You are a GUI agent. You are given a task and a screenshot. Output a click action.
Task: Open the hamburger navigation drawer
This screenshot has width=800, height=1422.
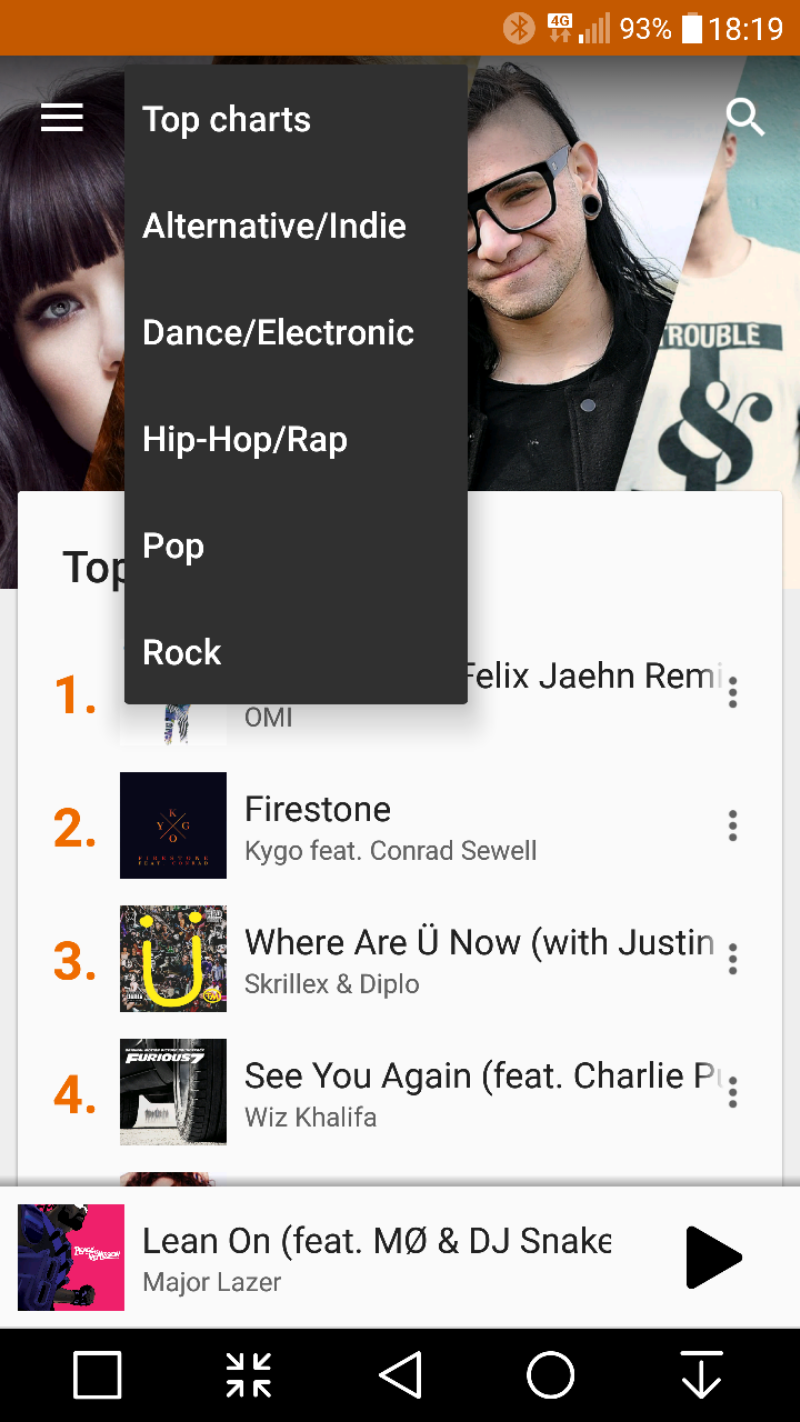[62, 118]
